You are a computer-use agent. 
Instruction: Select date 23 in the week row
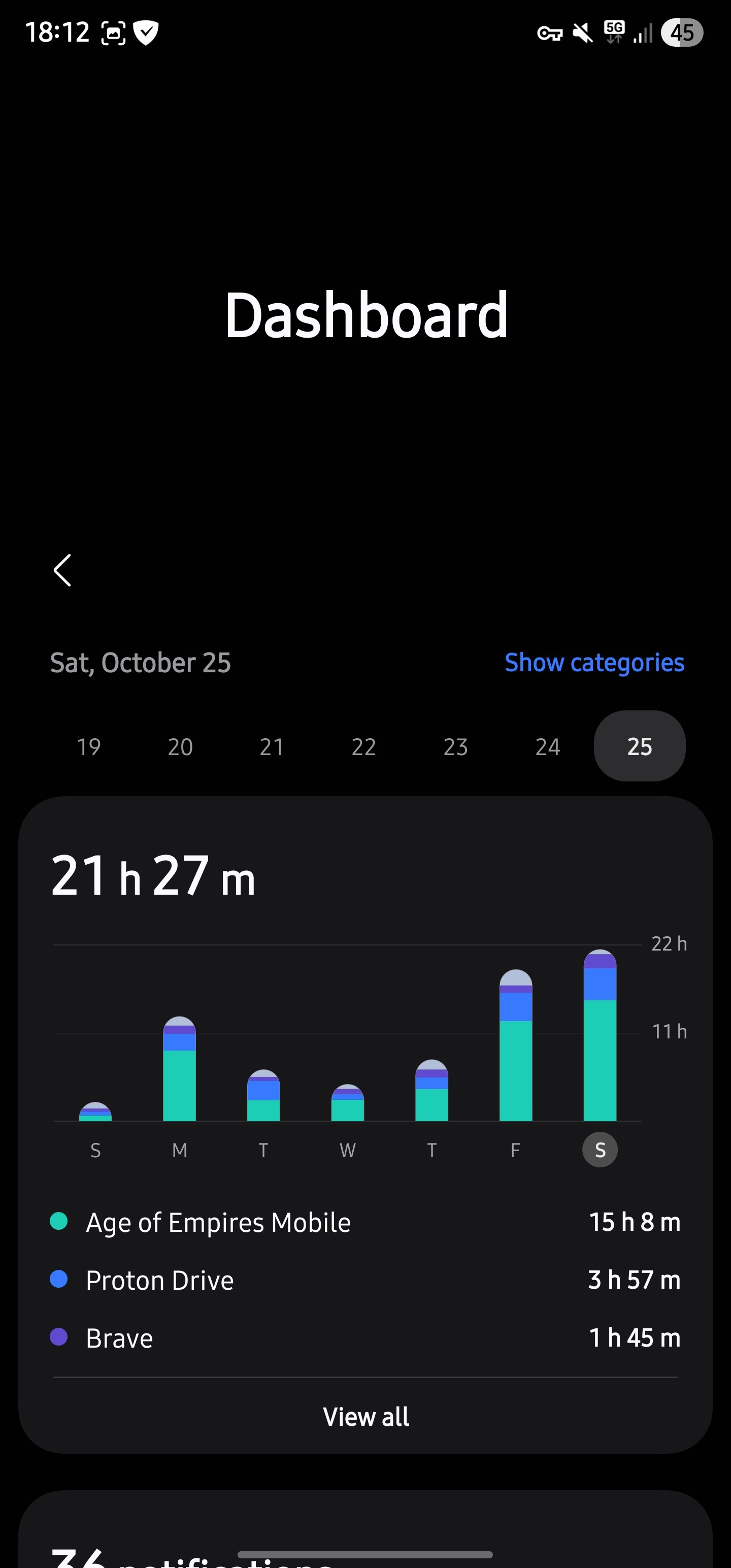tap(456, 746)
